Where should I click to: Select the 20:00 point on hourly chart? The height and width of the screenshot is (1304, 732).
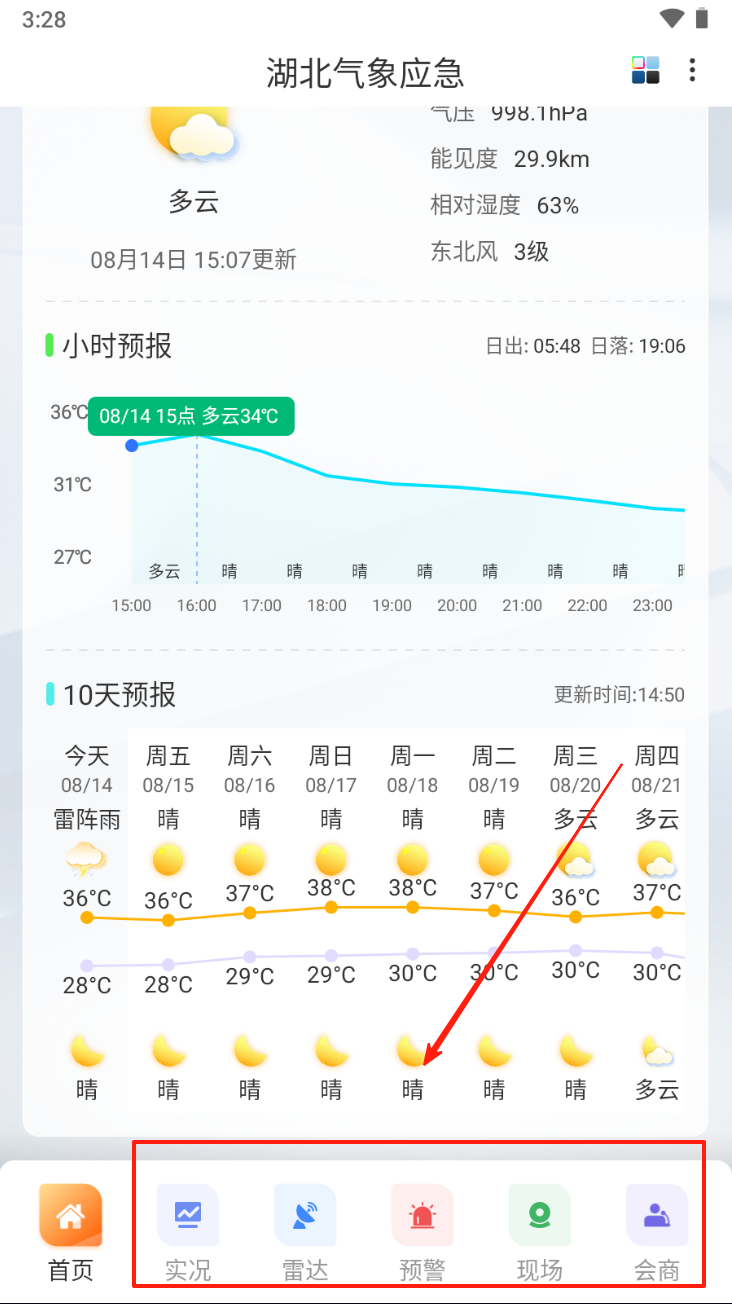[457, 488]
